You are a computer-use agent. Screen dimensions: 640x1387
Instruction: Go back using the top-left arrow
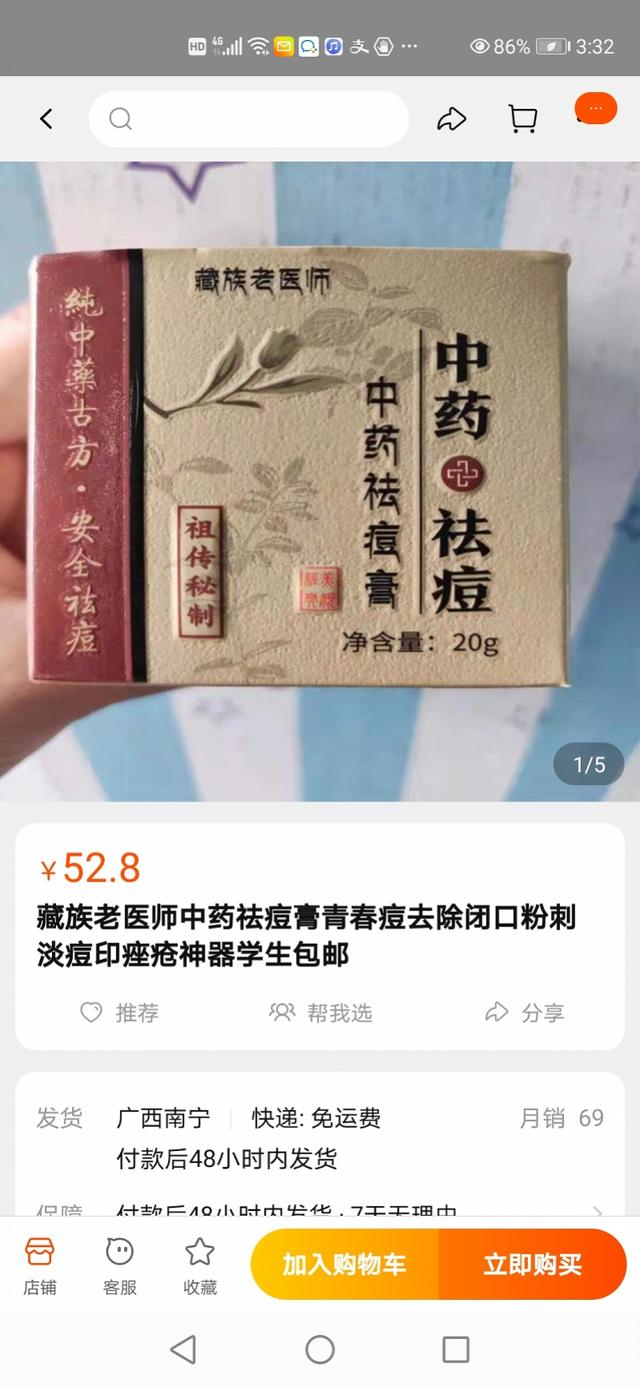pos(46,119)
